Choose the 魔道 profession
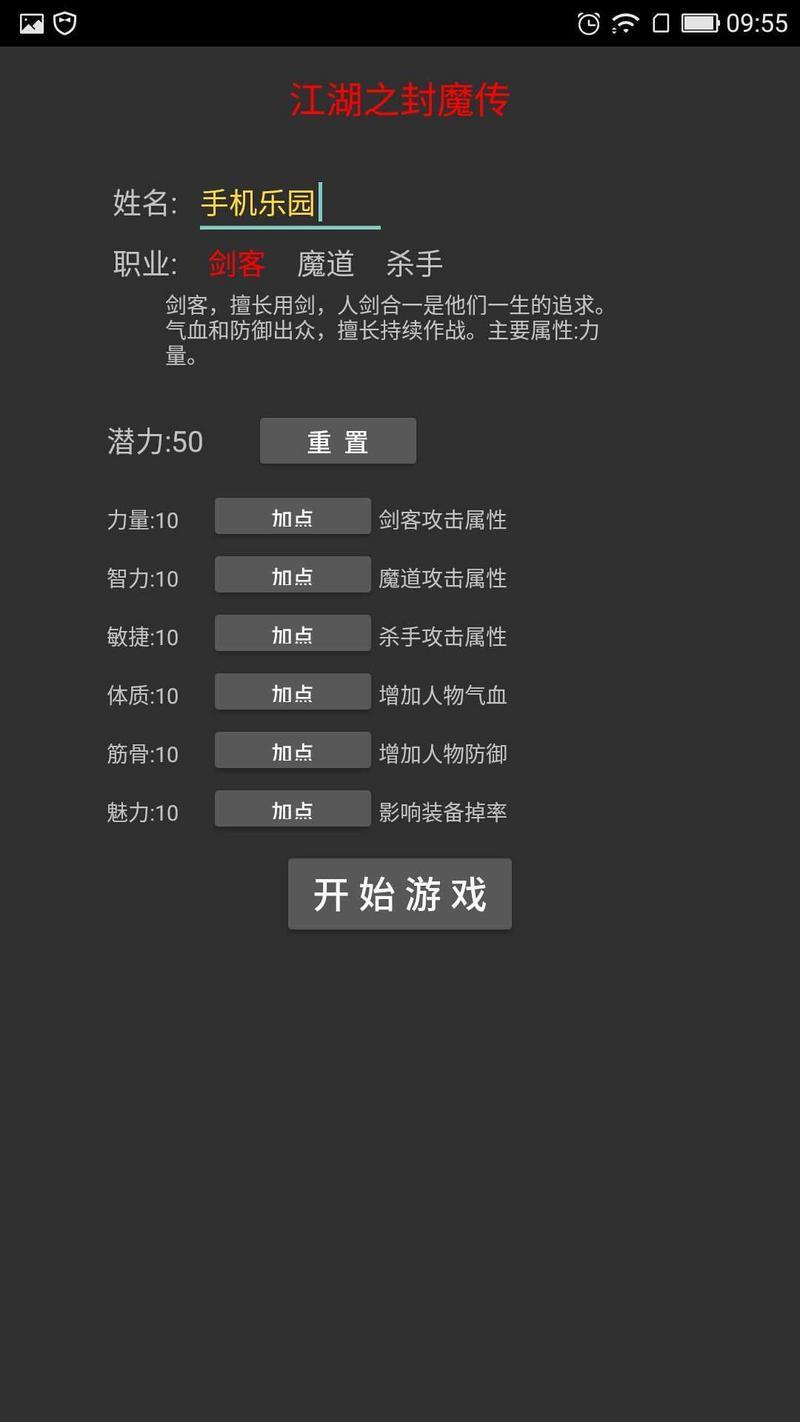 coord(326,264)
